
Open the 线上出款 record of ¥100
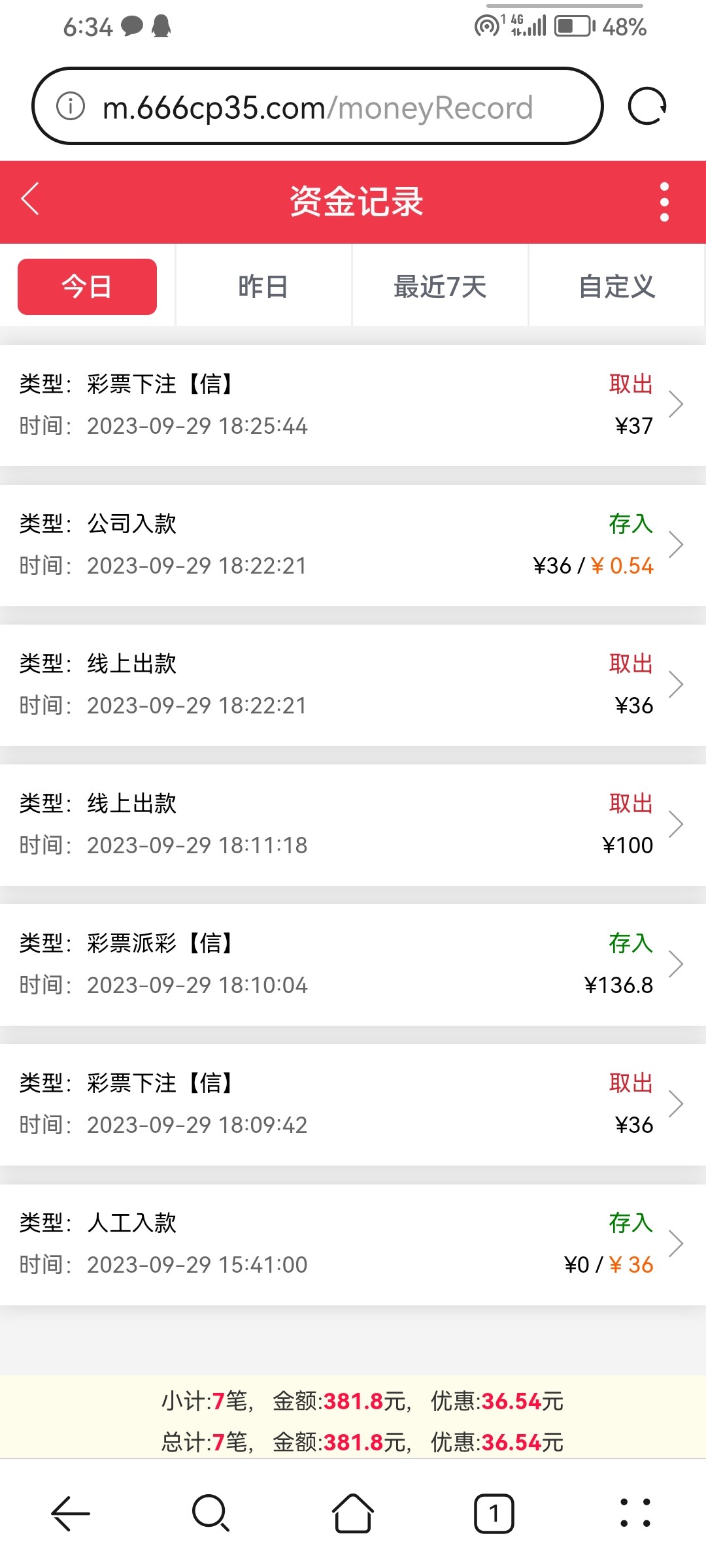(353, 825)
